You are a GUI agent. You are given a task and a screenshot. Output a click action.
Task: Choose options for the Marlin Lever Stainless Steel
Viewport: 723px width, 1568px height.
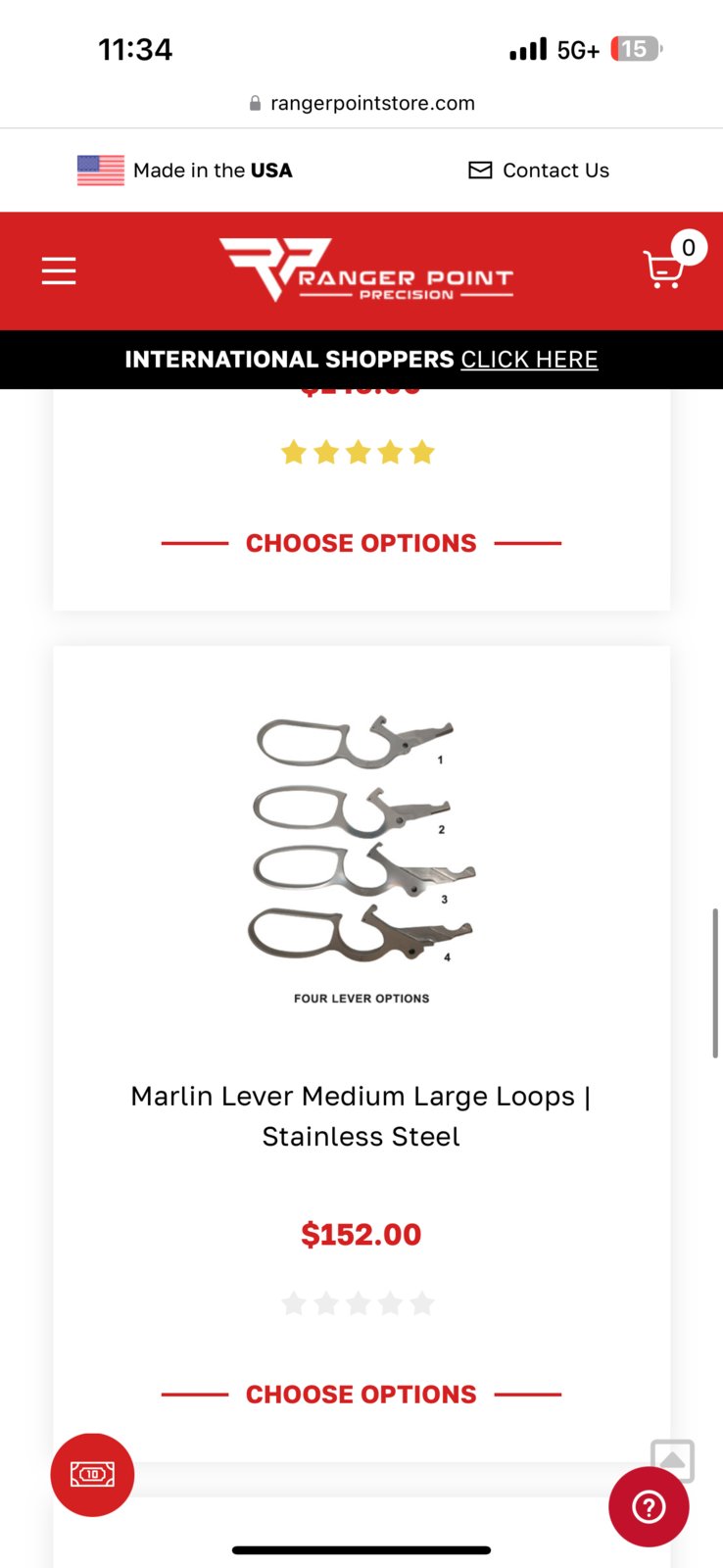point(361,1395)
